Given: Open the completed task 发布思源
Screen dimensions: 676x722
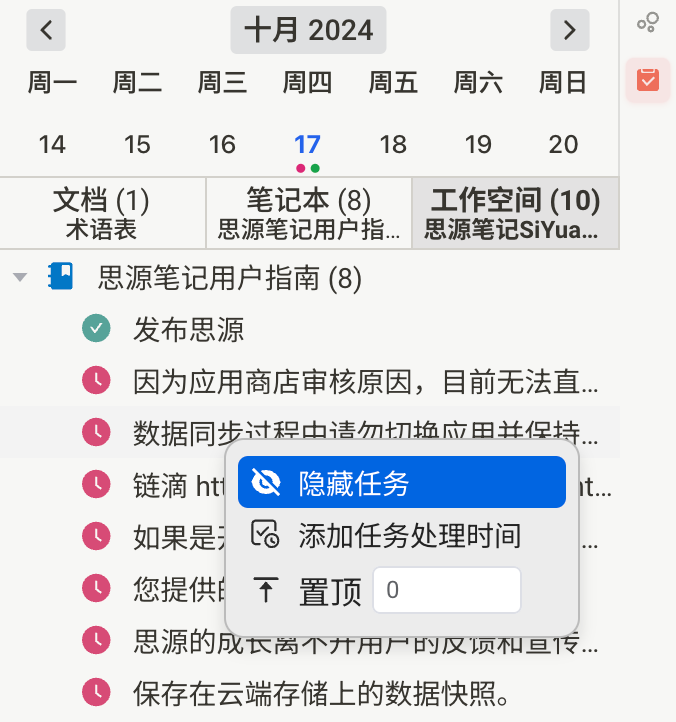Looking at the screenshot, I should 188,329.
